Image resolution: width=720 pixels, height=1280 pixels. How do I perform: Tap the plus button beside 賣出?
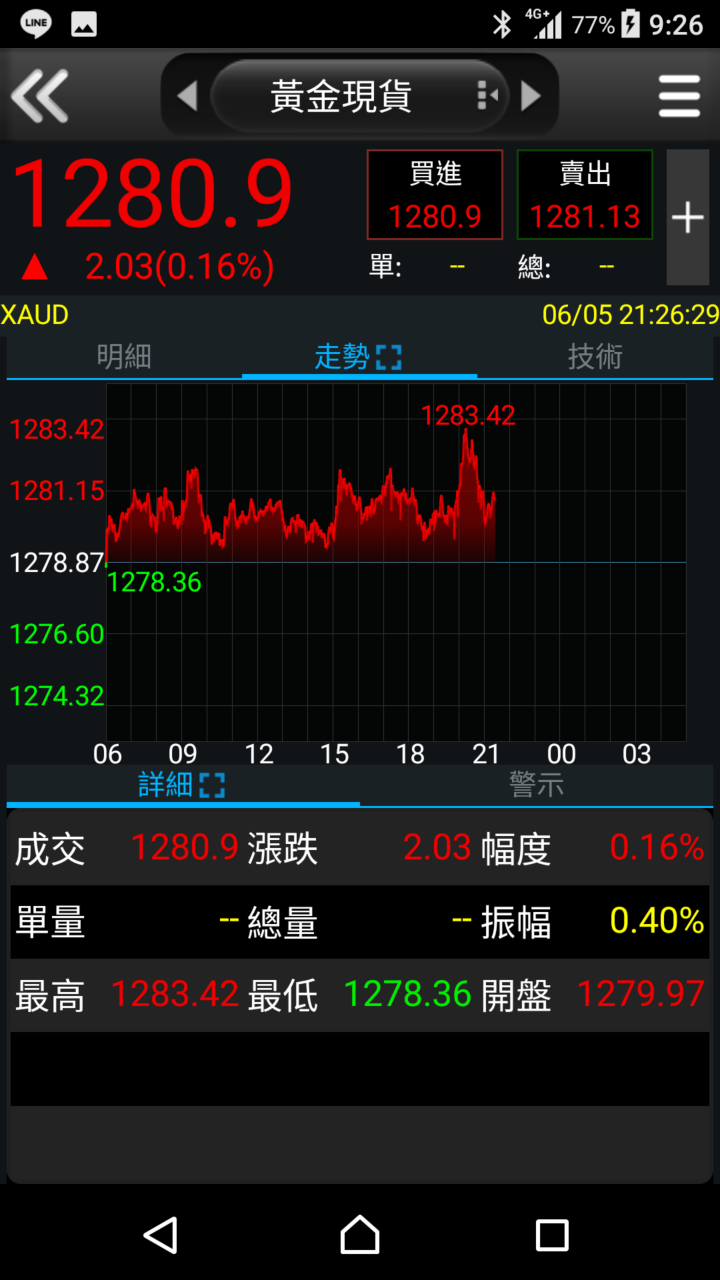(x=688, y=217)
